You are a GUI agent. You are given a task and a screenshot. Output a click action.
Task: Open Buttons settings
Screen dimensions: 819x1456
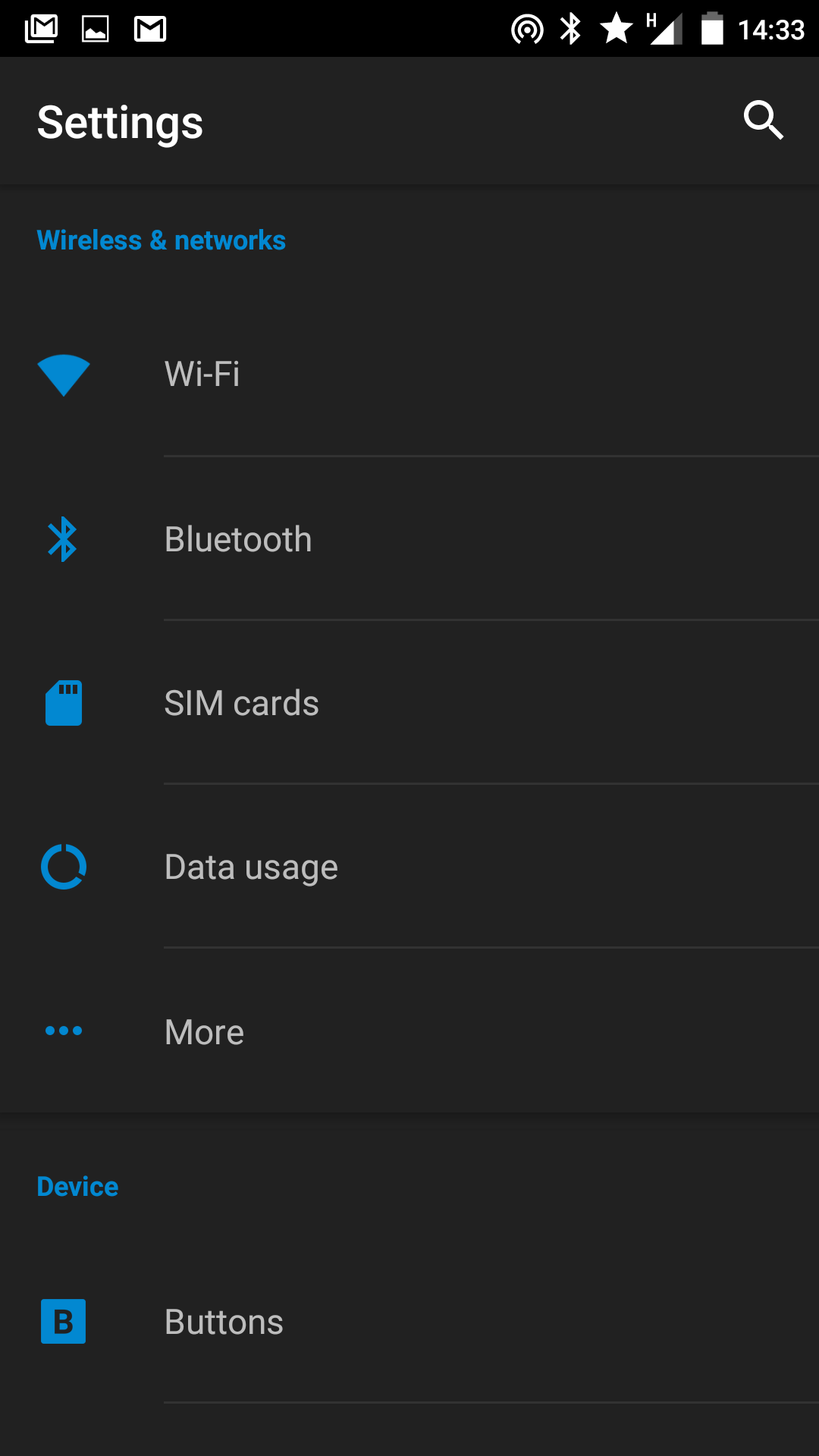coord(409,1322)
